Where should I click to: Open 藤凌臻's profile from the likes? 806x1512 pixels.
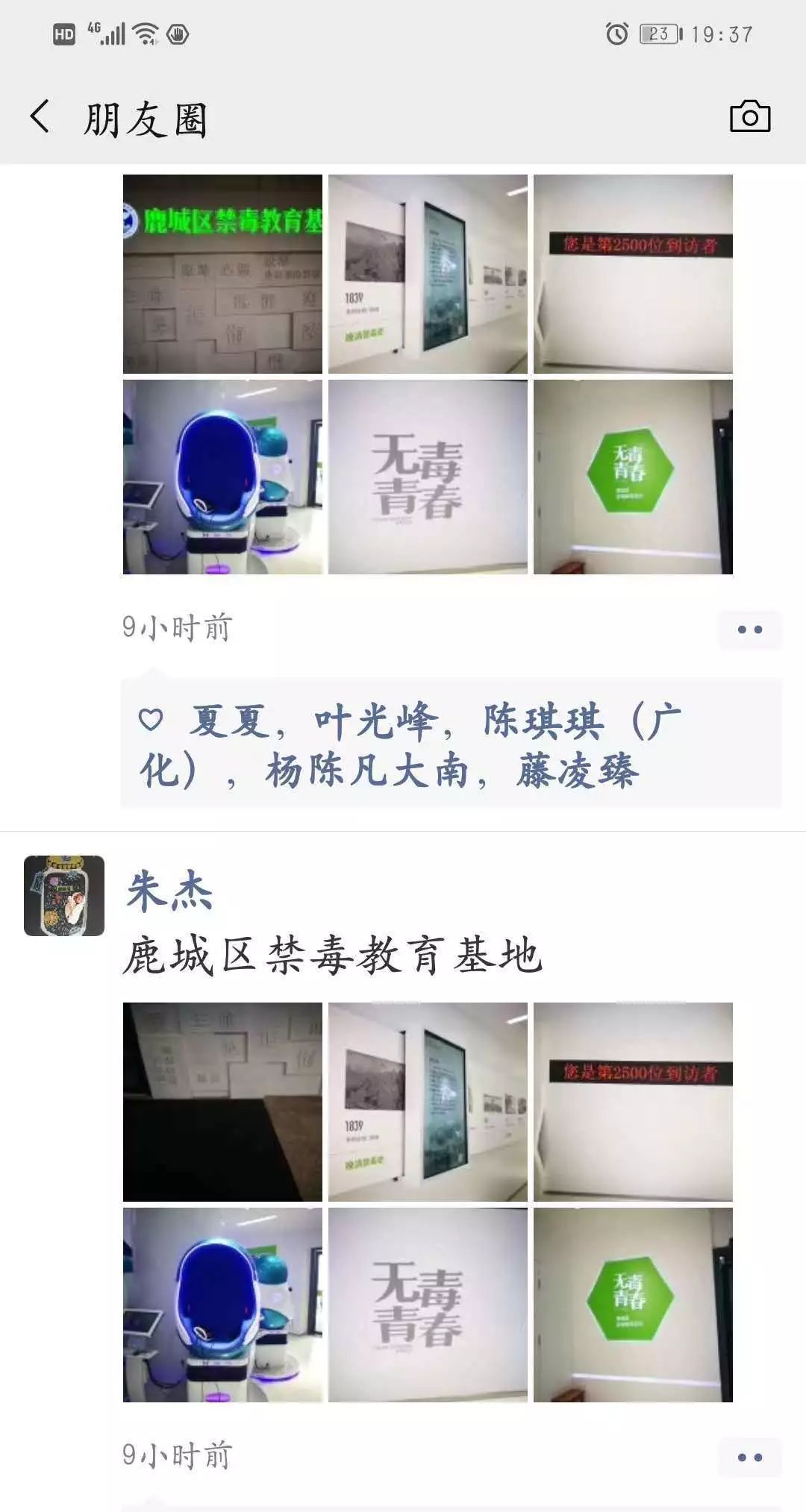[578, 771]
